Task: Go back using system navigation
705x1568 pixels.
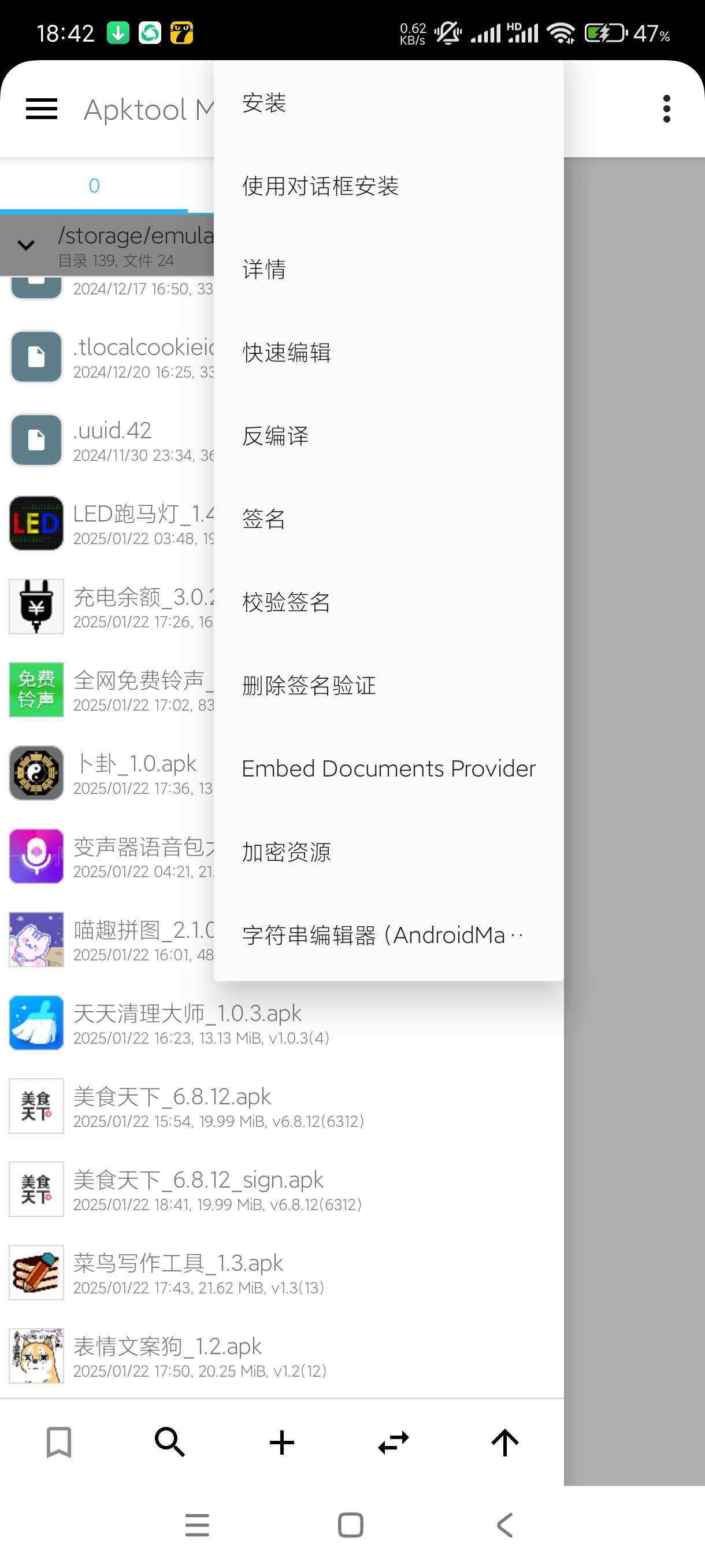Action: 505,1525
